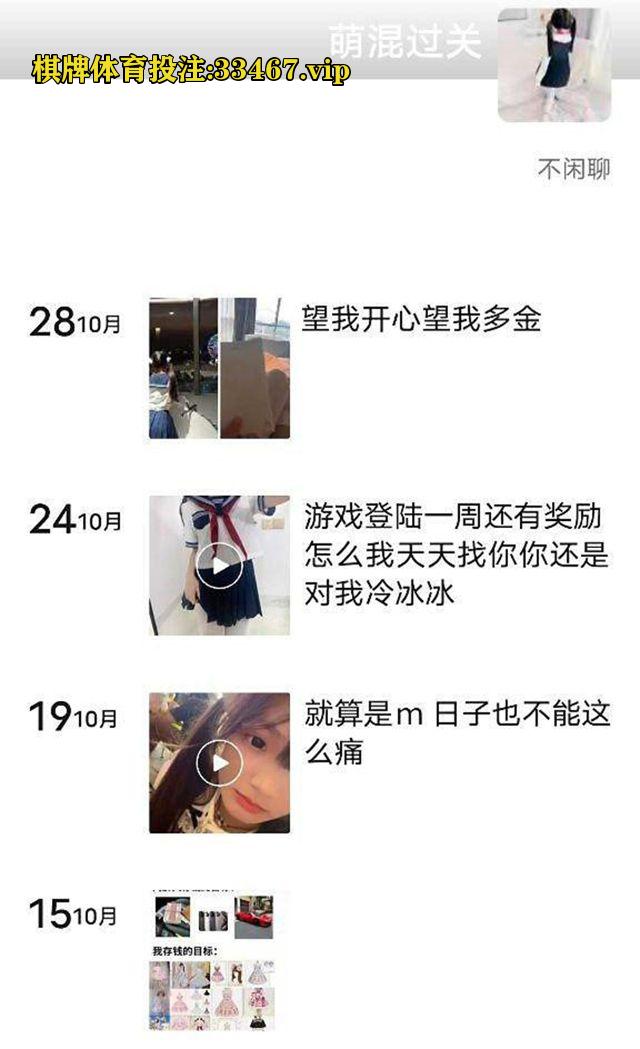Open the 28 Oct post 望我开心望我多金
The image size is (640, 1049).
219,368
